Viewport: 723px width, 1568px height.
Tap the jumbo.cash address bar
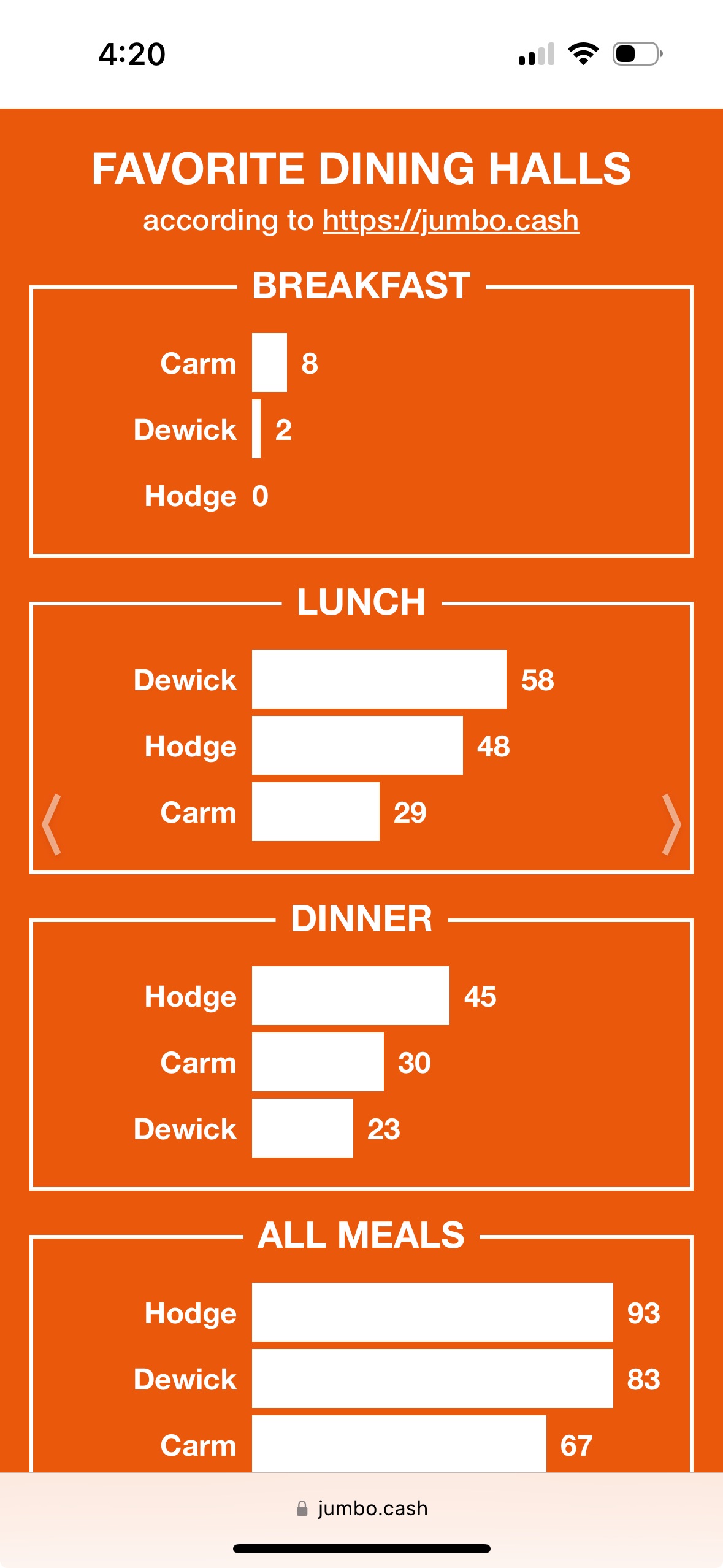pyautogui.click(x=362, y=1508)
